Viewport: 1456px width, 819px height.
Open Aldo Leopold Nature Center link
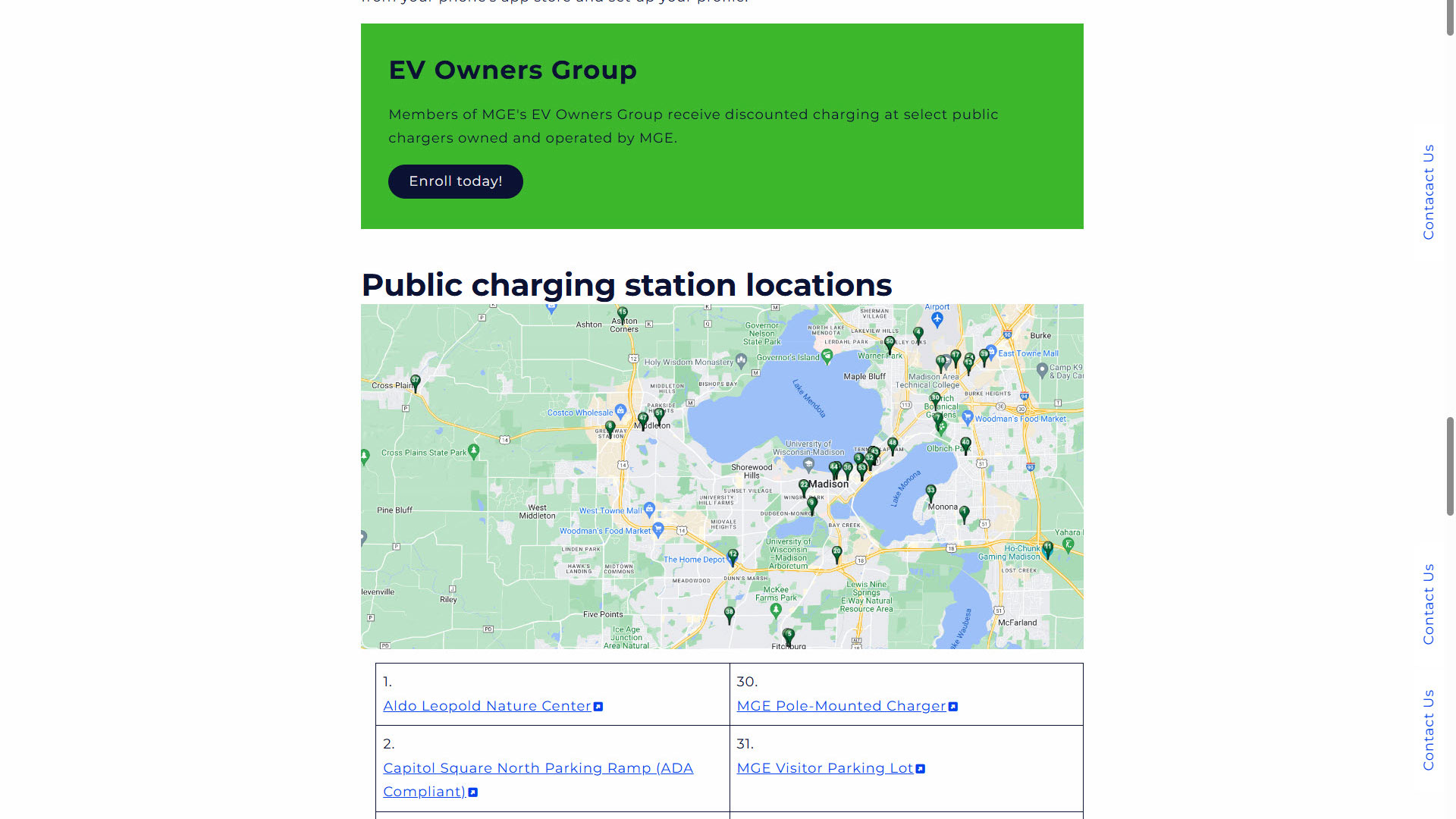point(487,706)
